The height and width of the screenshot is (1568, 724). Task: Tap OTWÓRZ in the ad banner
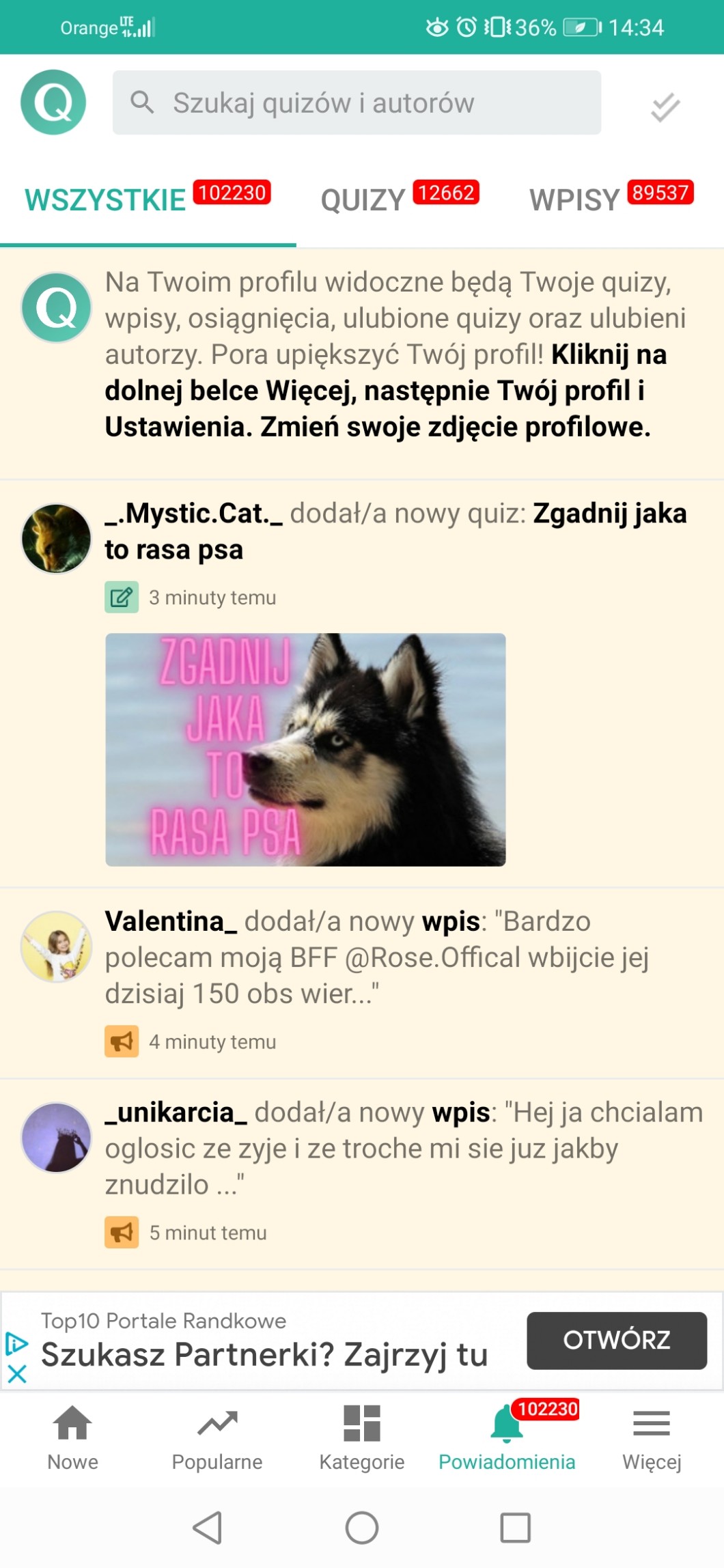pos(616,1340)
